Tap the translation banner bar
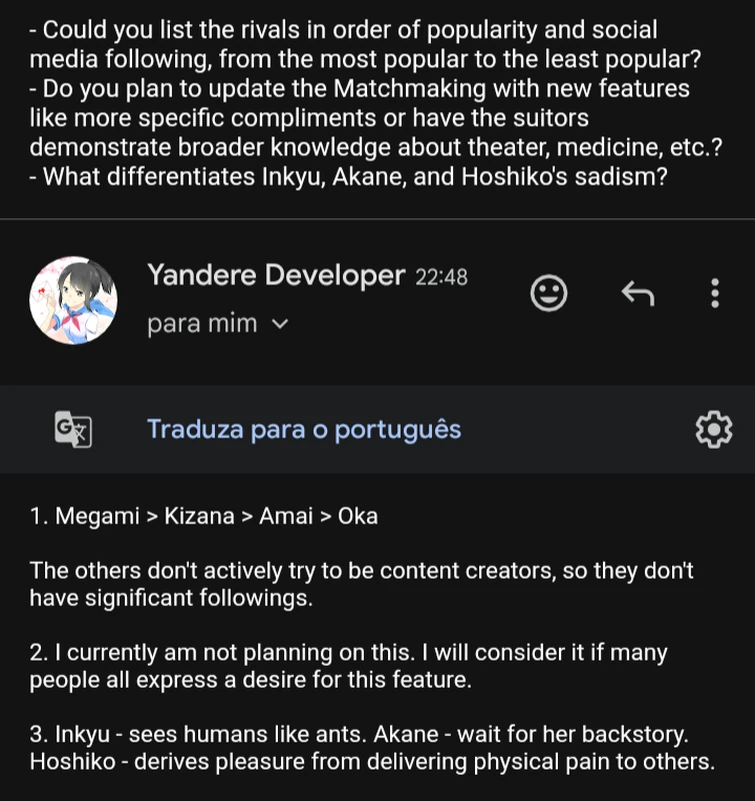Image resolution: width=755 pixels, height=801 pixels. [x=377, y=428]
